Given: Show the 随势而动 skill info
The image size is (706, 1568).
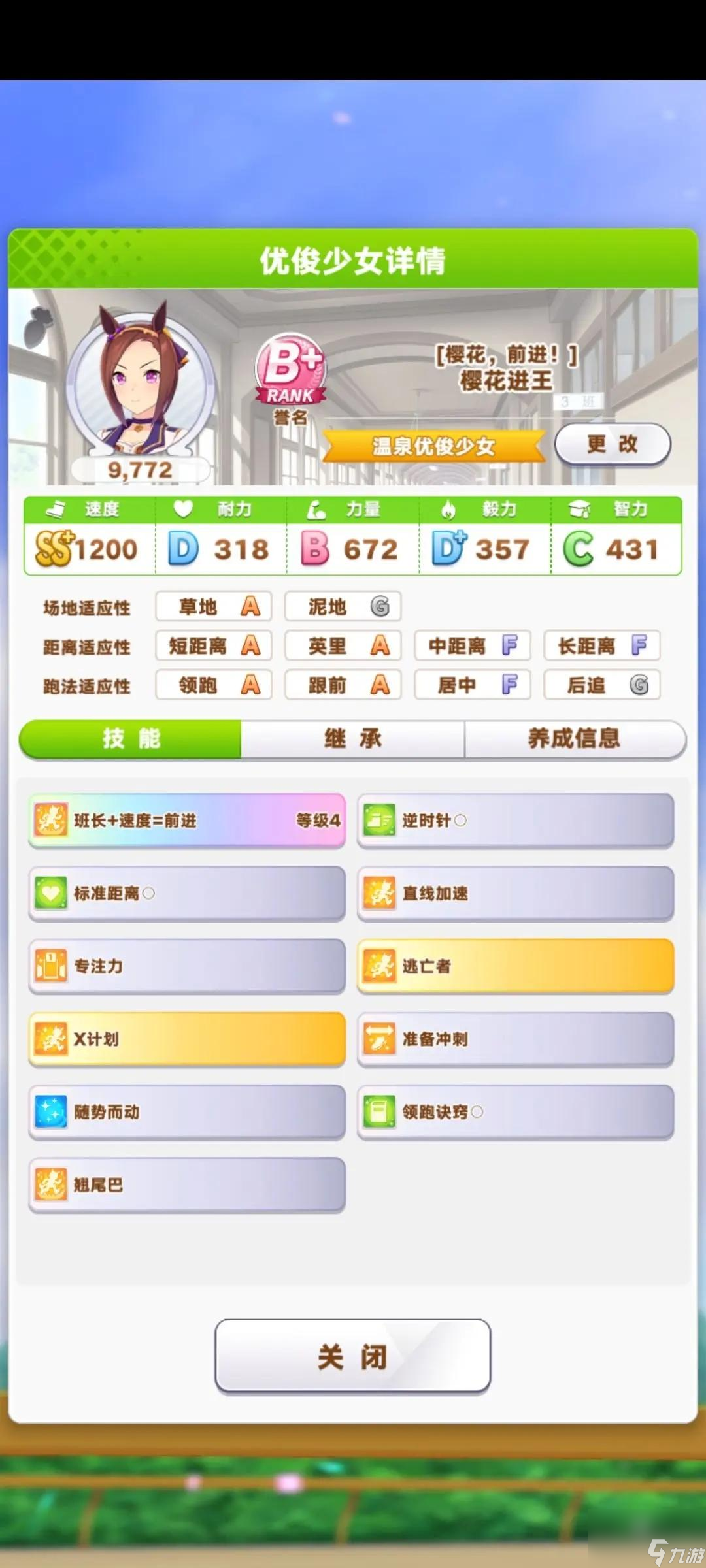Looking at the screenshot, I should point(187,1112).
